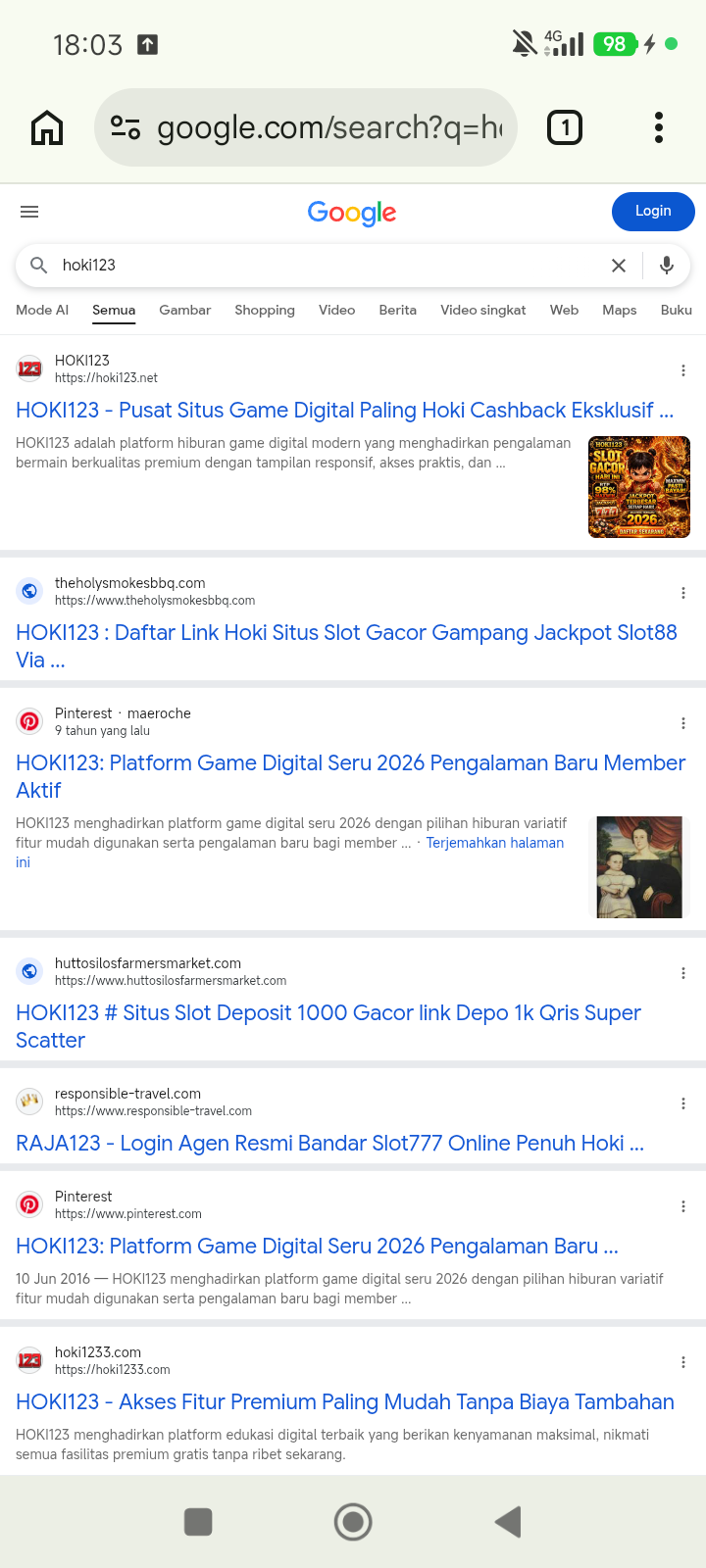This screenshot has width=706, height=1568.
Task: Go back with the system back button
Action: 508,1522
